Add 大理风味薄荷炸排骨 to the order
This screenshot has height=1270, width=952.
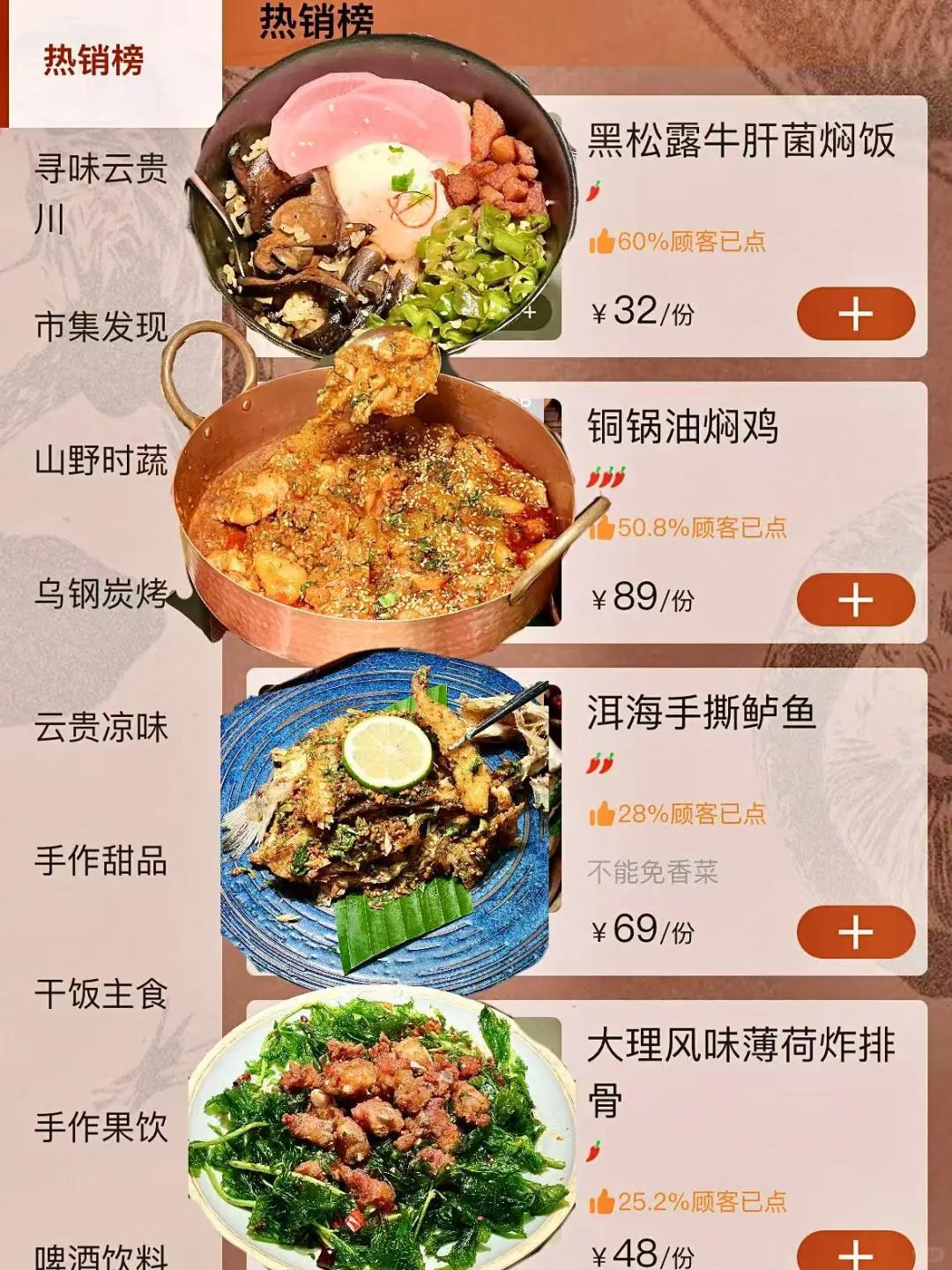[855, 1252]
